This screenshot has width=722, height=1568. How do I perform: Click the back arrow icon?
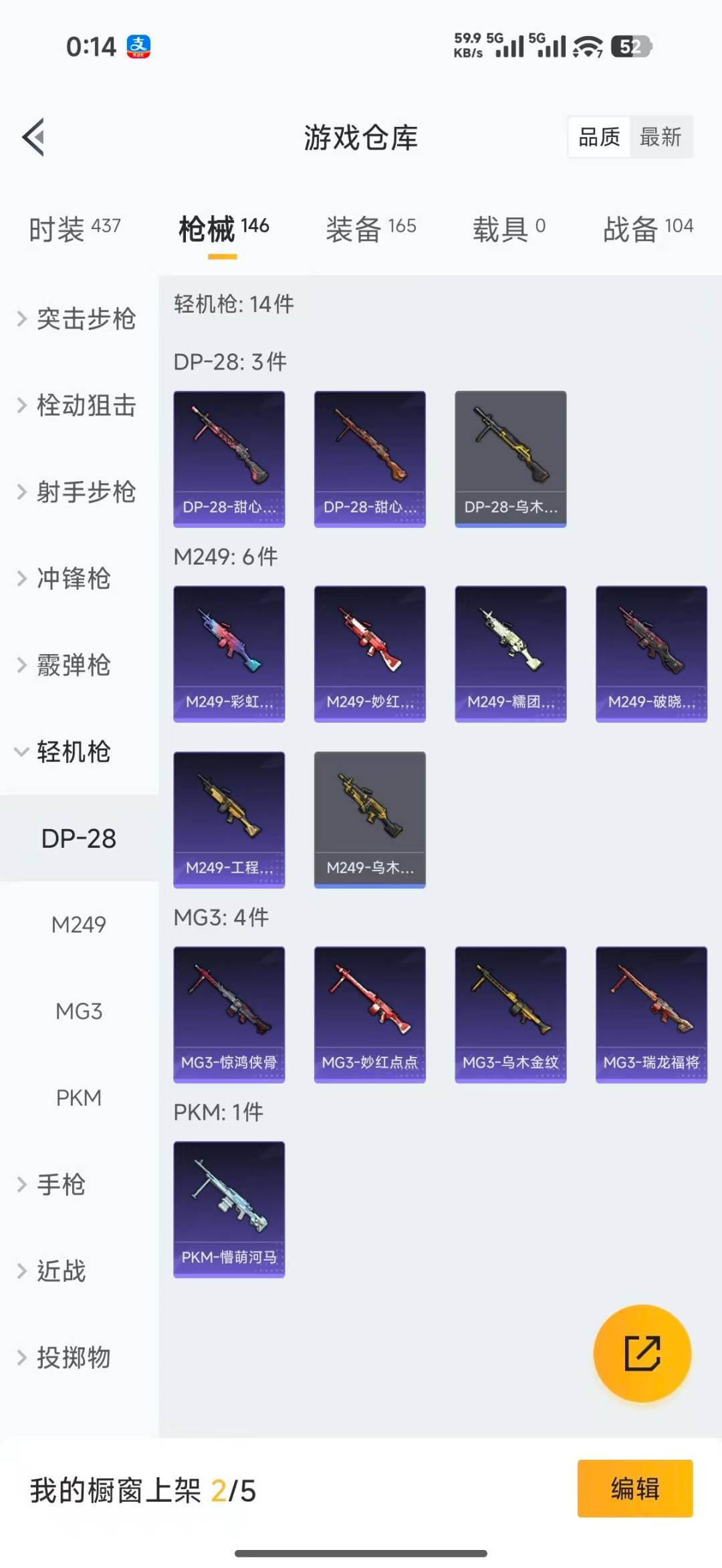click(x=33, y=138)
